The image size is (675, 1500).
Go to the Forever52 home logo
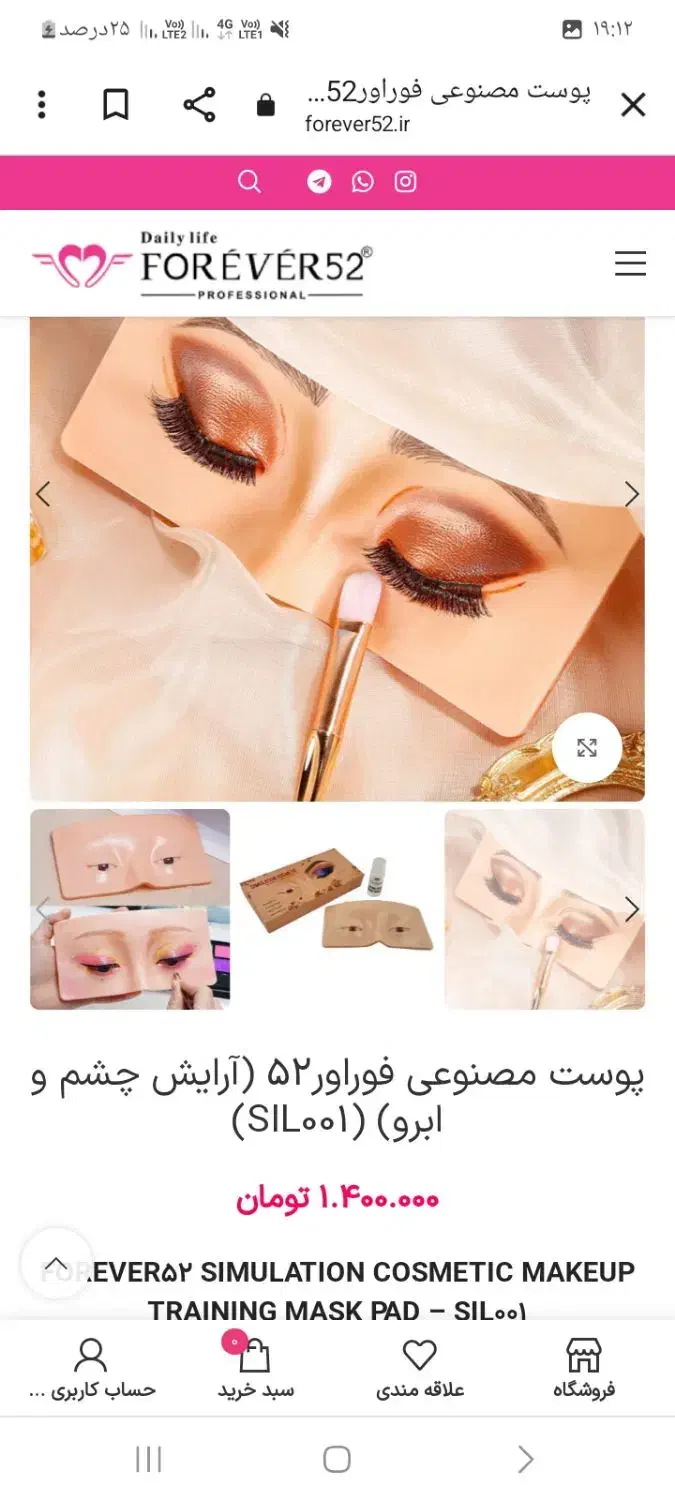tap(202, 265)
